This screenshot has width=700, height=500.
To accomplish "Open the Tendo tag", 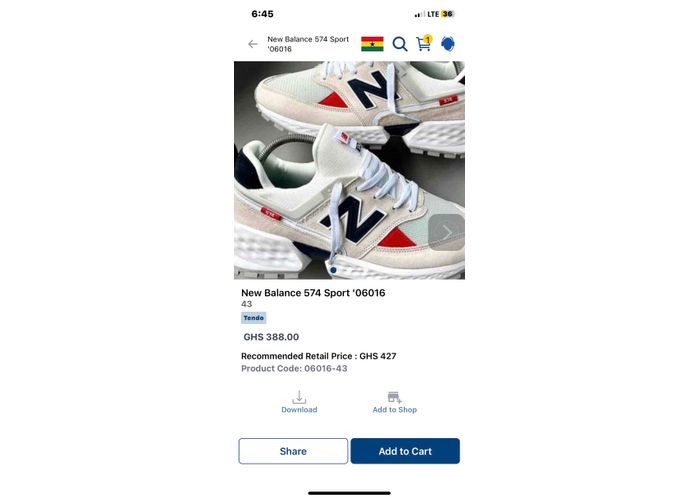I will (254, 318).
